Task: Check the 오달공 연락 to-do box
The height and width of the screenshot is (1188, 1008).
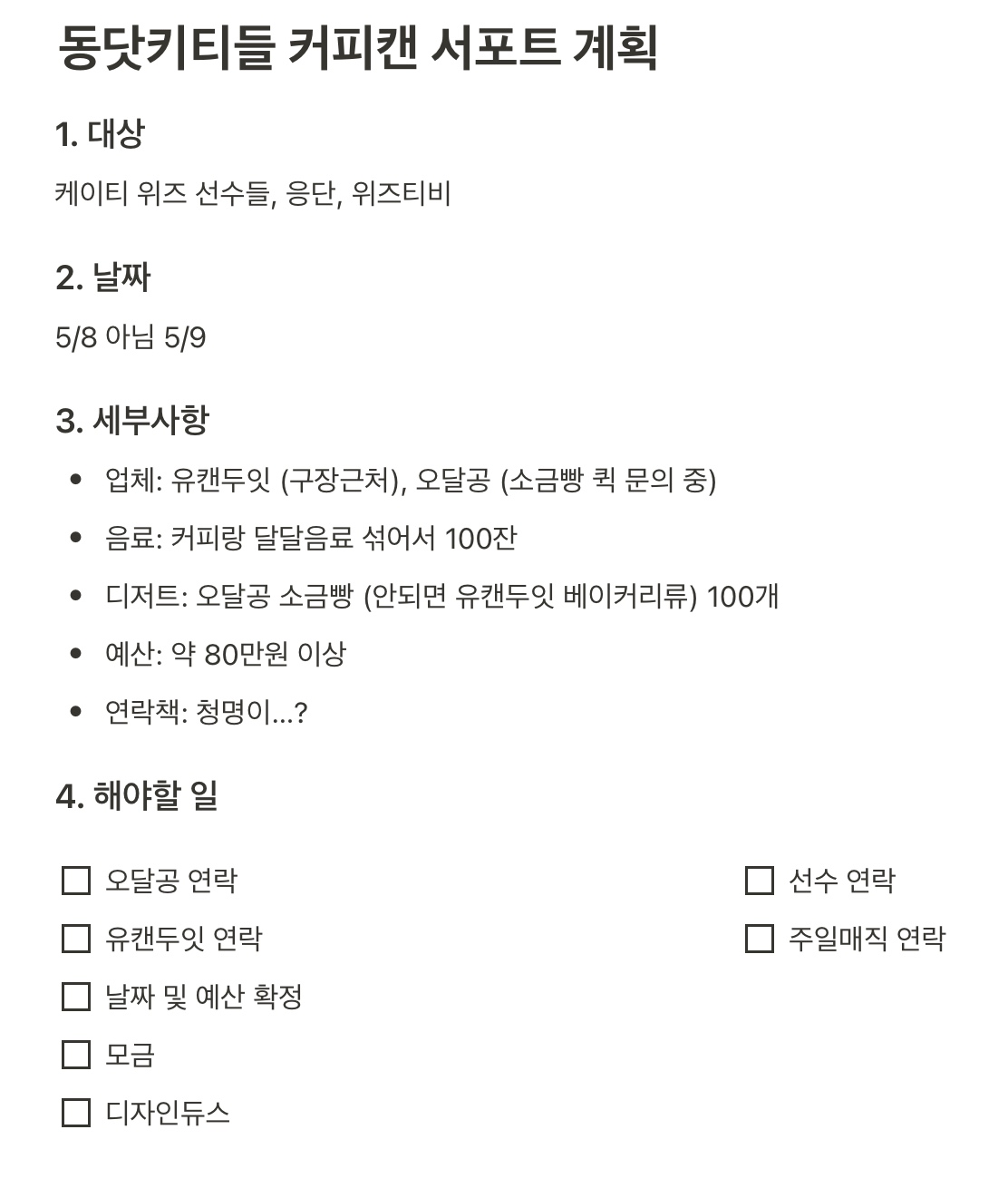Action: point(76,881)
